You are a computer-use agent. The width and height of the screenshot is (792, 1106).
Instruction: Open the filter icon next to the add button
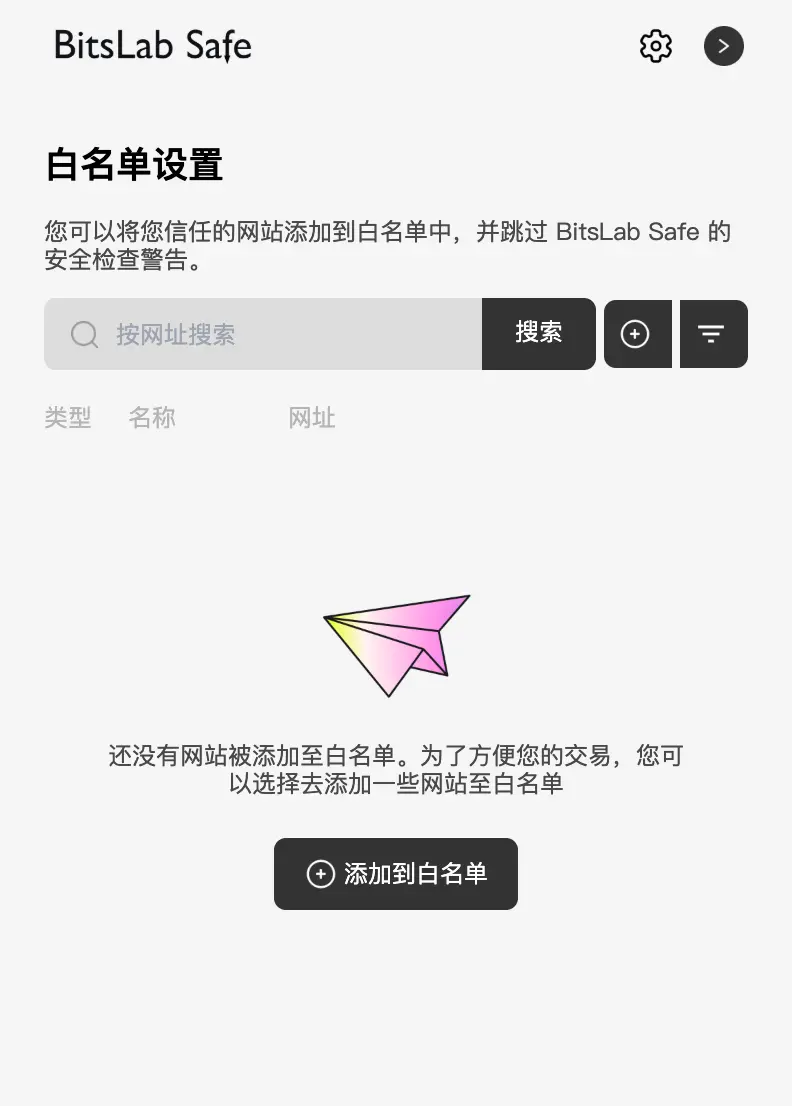713,334
